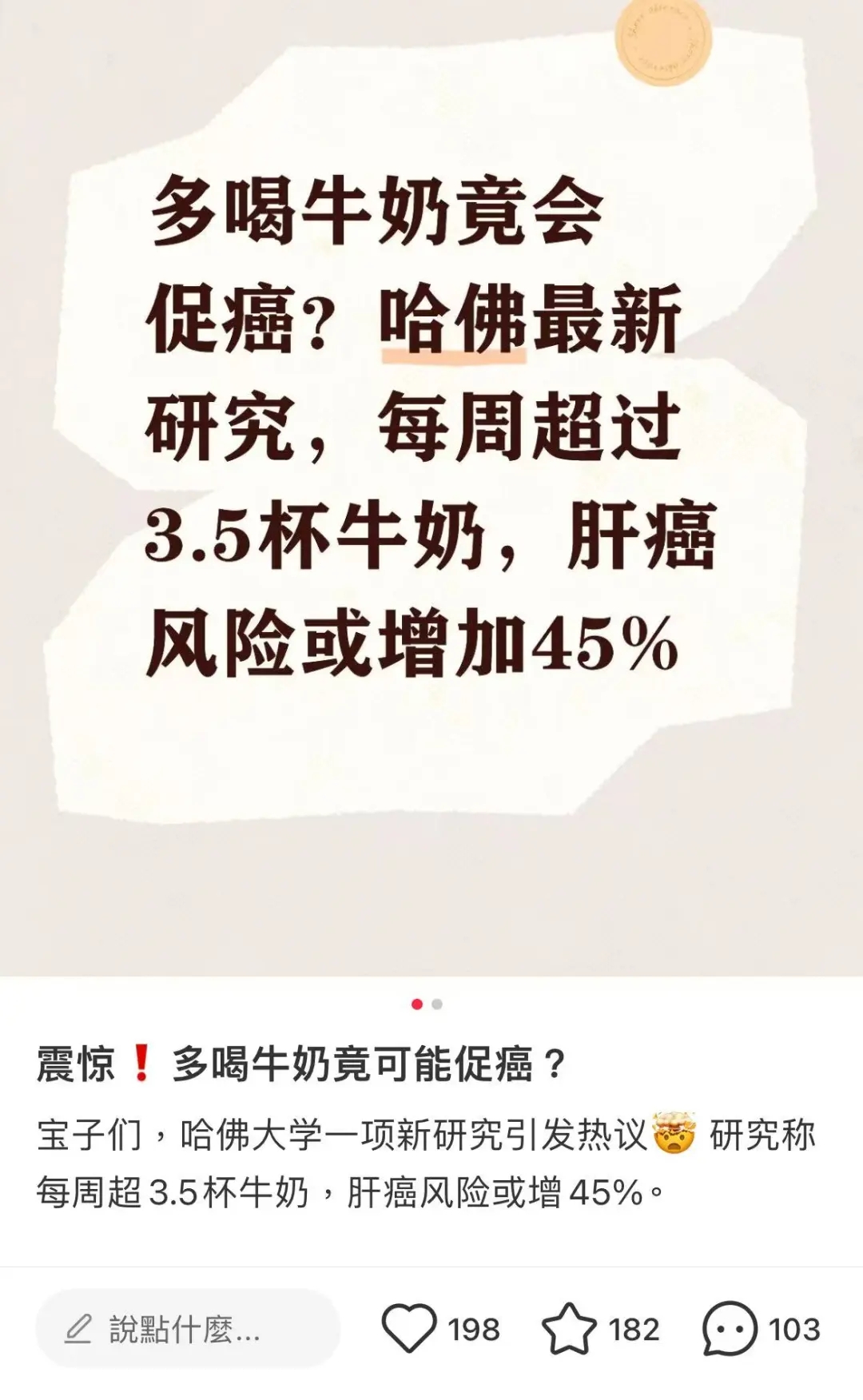Screen dimensions: 863x1400
Task: Tap the 說點什麼 comment input field
Action: tap(188, 1330)
